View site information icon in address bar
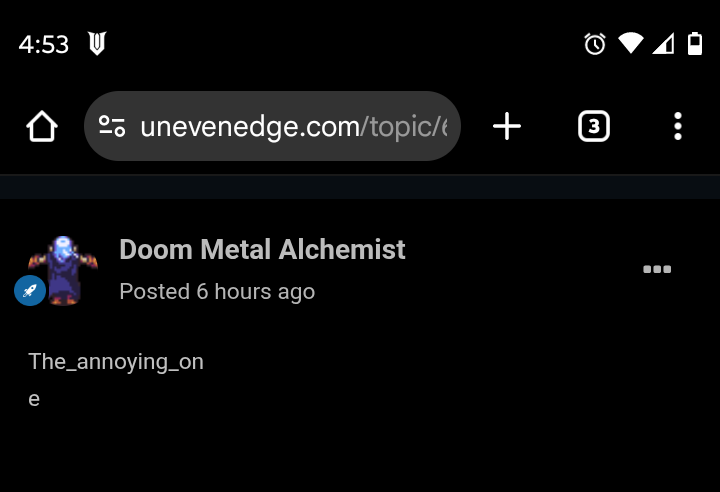Screen dimensions: 720x492 (112, 127)
